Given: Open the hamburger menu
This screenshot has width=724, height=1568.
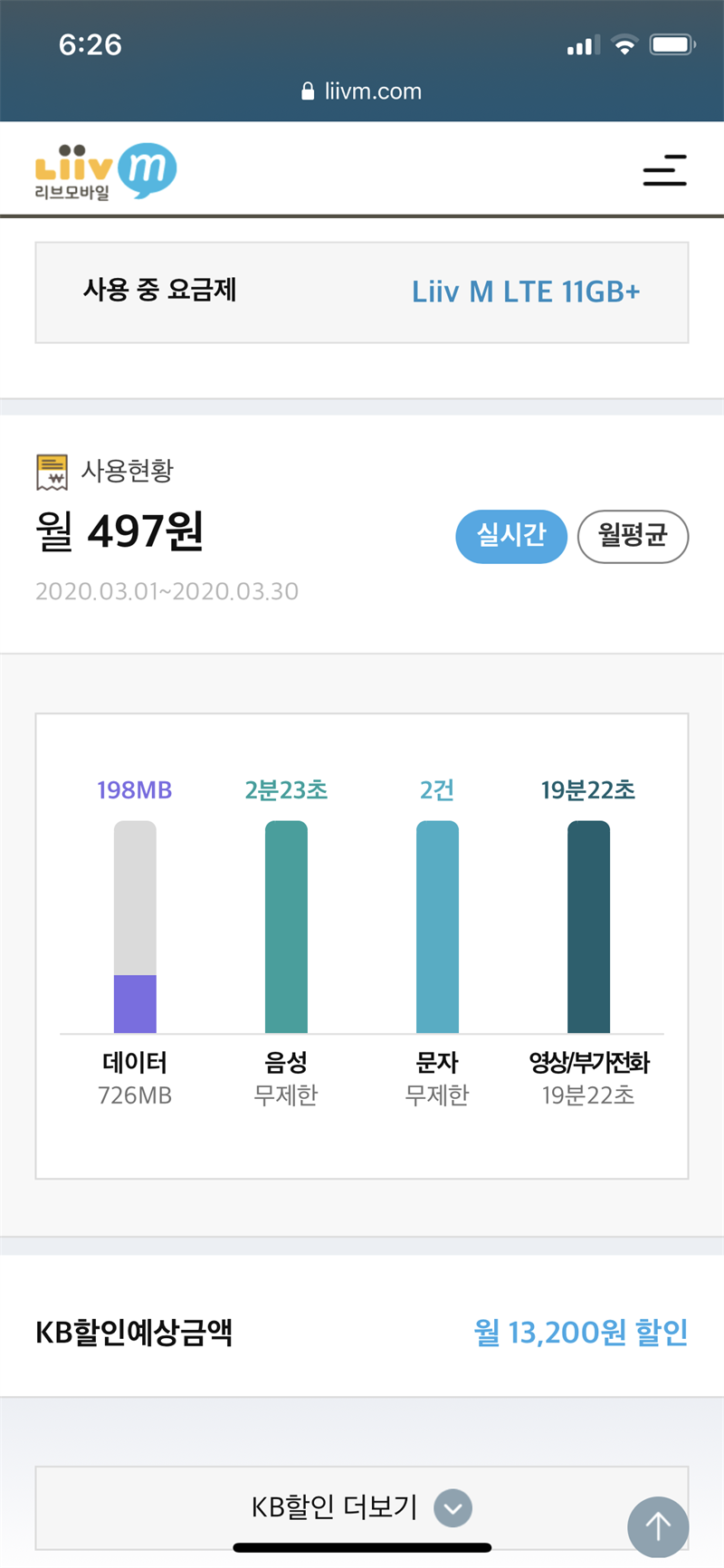Looking at the screenshot, I should click(x=664, y=170).
